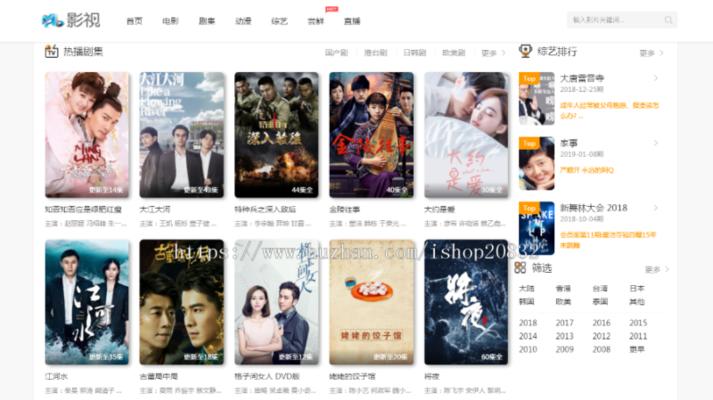Switch to the 动漫 anime tab

pos(243,21)
